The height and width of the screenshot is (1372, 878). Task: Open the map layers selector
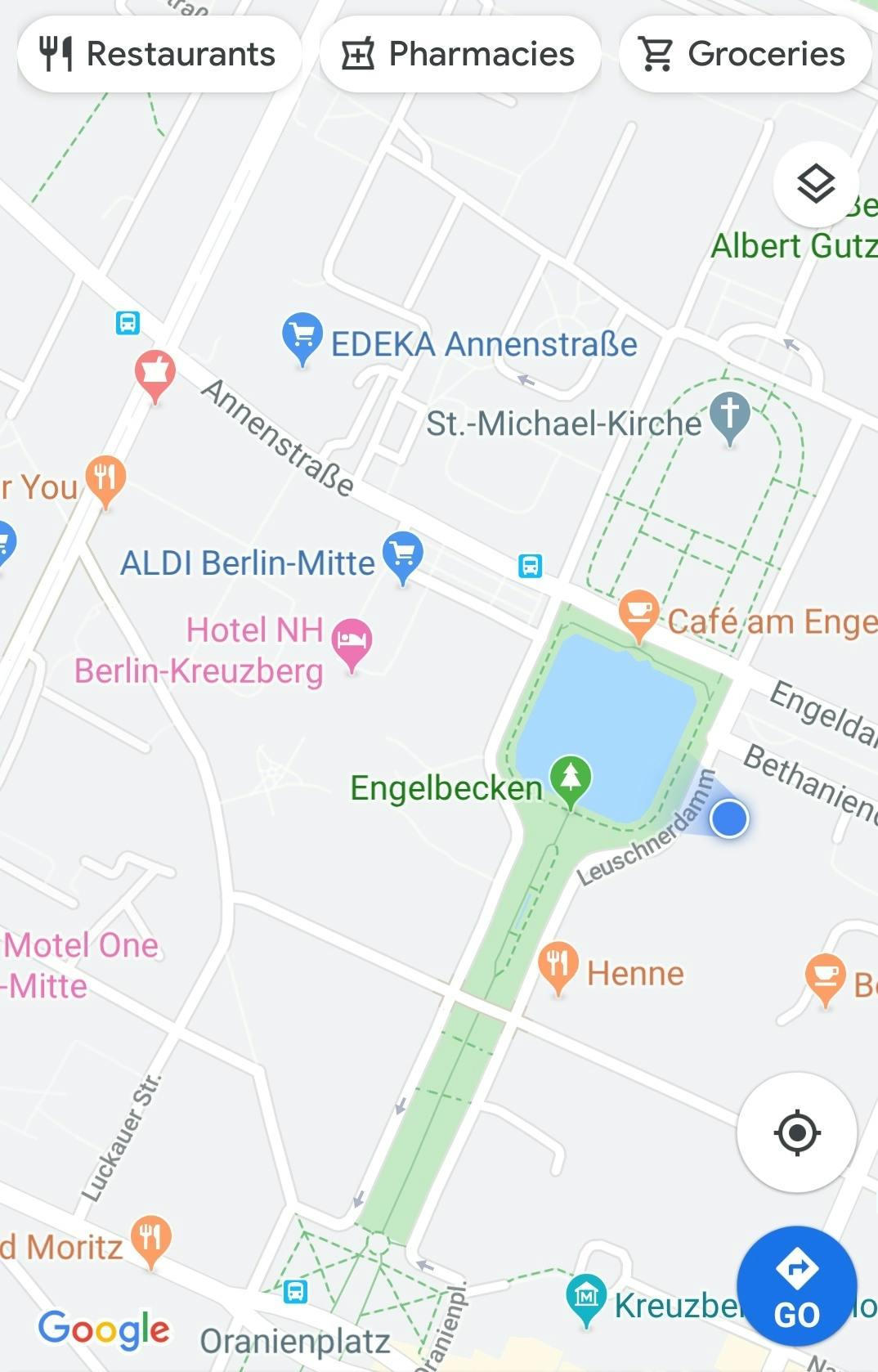[x=815, y=185]
